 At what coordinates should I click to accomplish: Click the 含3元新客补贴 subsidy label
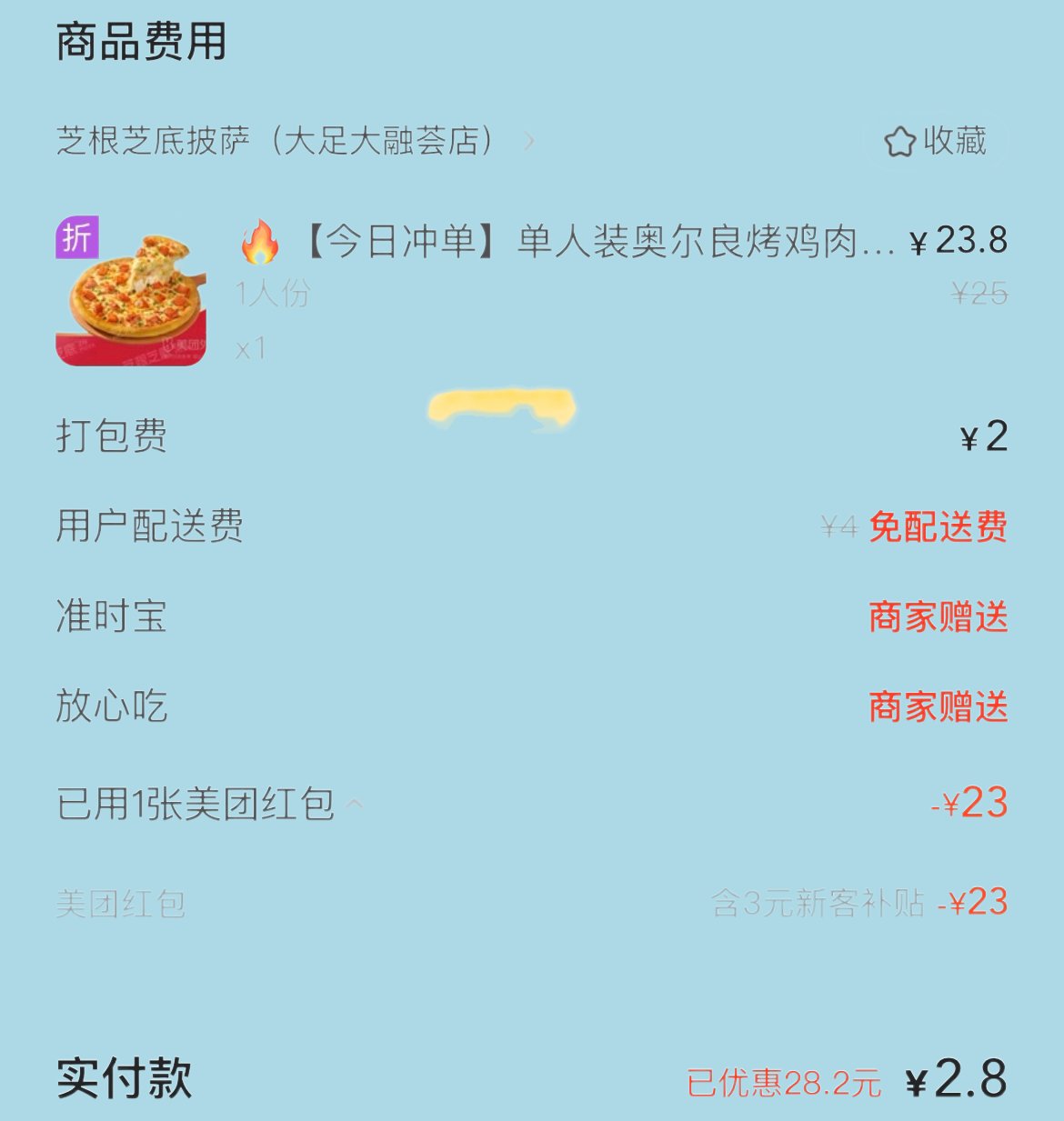point(817,905)
